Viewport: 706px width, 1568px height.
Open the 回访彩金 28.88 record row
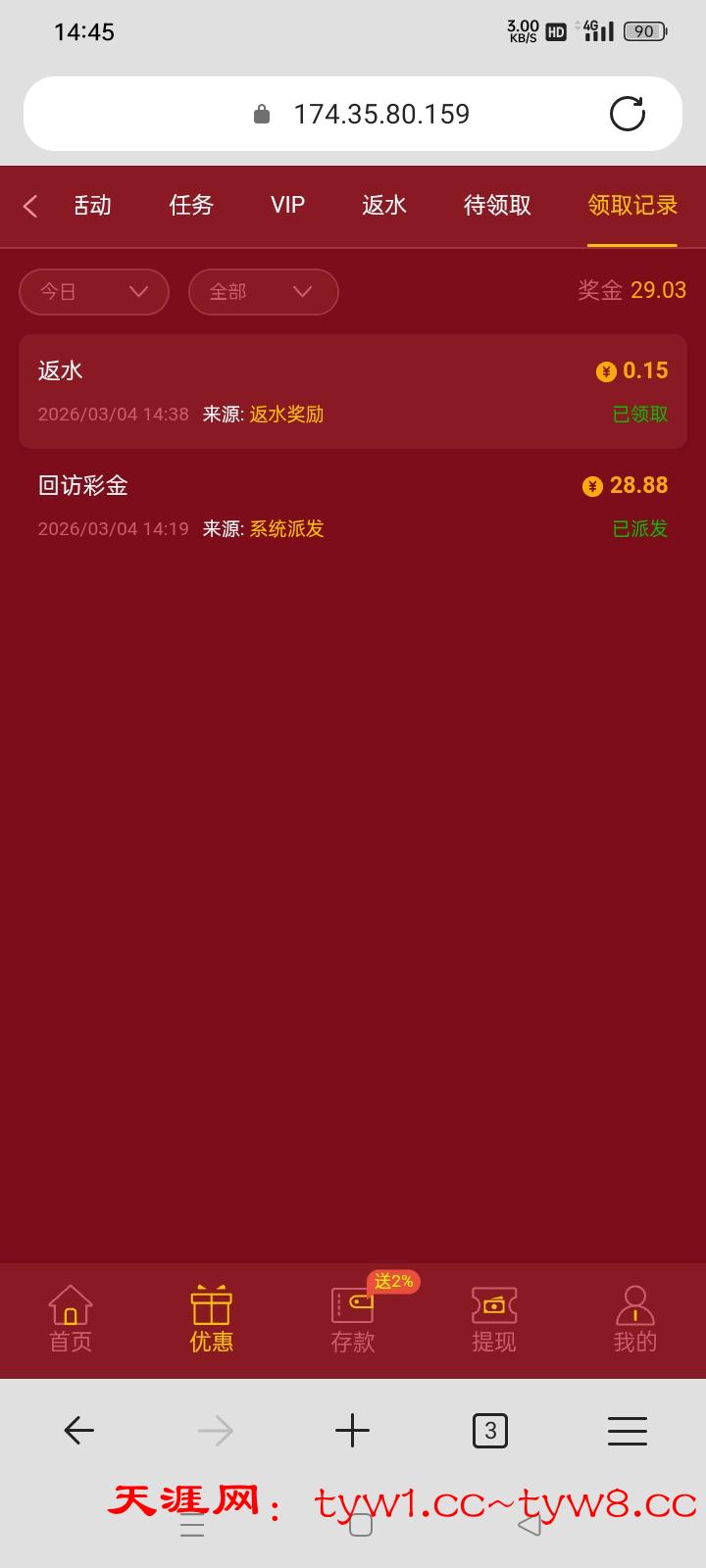(x=353, y=506)
